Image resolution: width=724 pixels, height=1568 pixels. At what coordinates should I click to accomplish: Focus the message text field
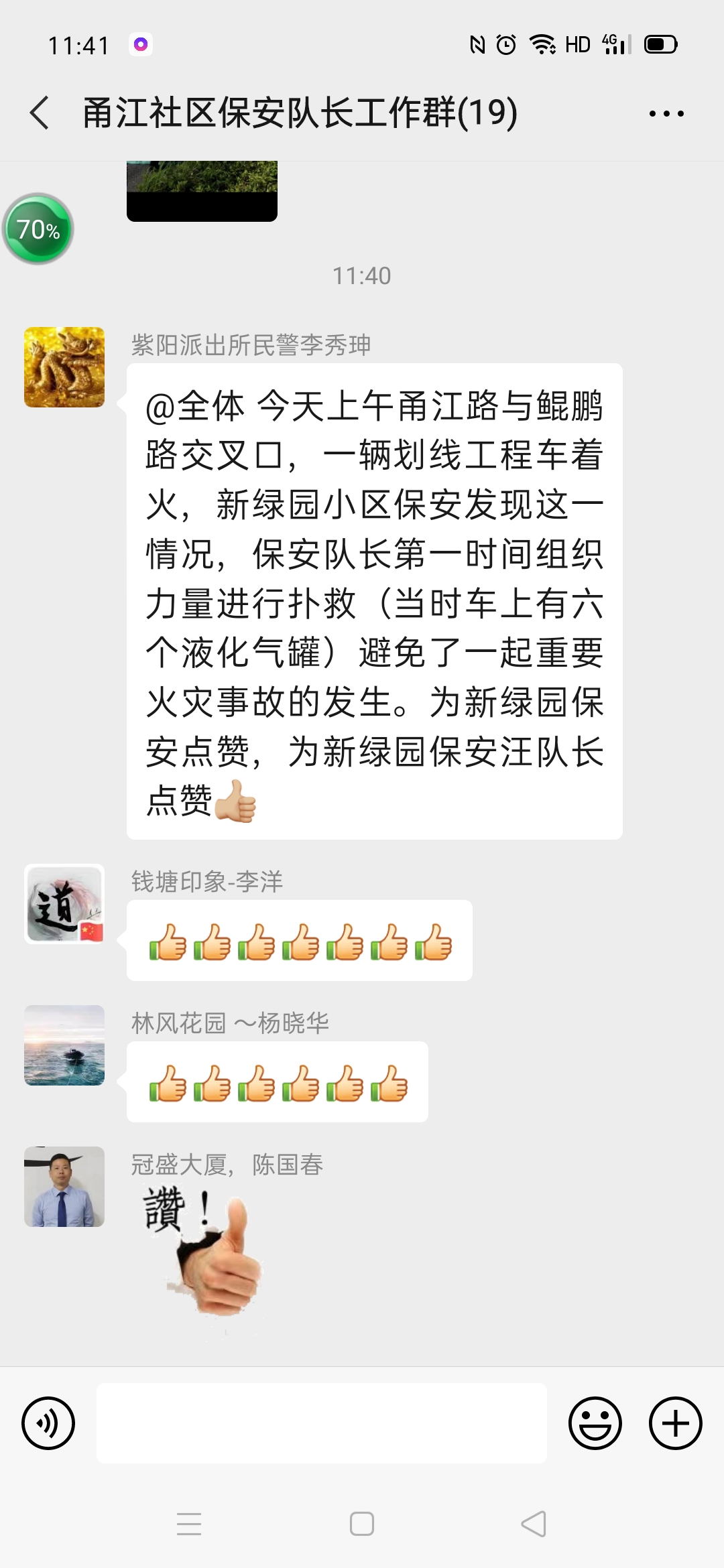point(322,1423)
